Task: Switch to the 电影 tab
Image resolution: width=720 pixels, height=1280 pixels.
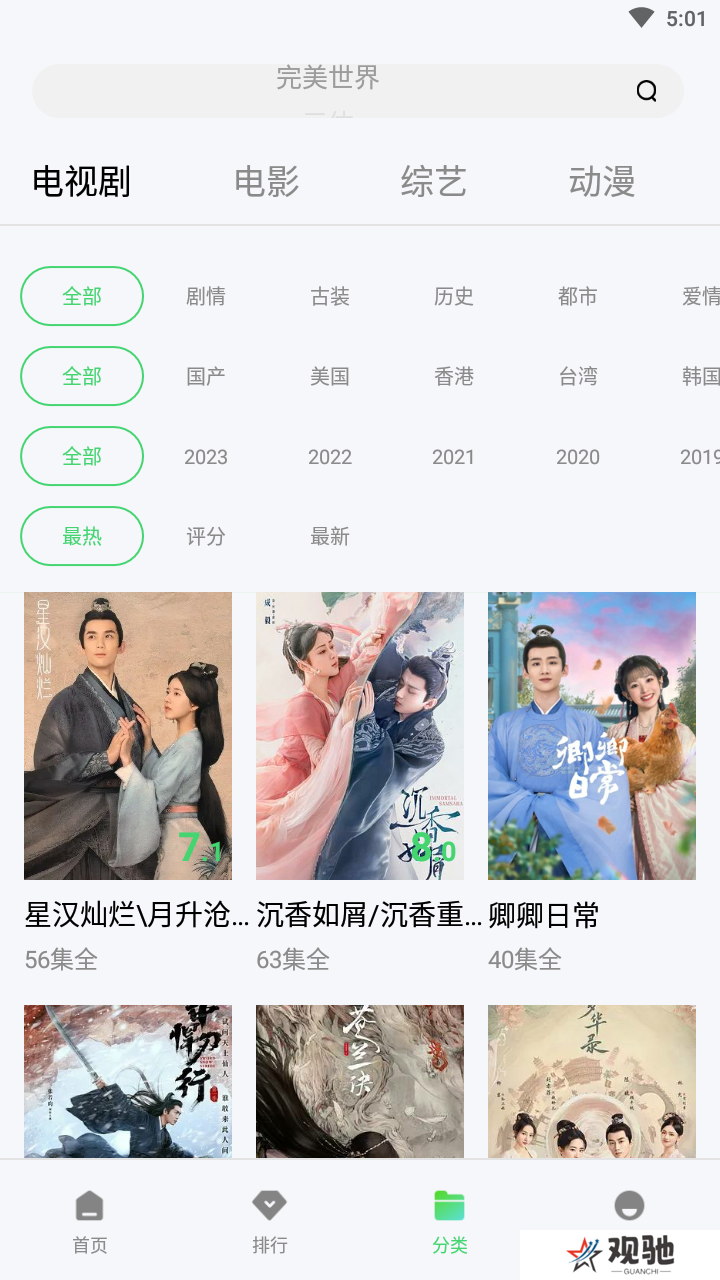Action: click(x=266, y=182)
